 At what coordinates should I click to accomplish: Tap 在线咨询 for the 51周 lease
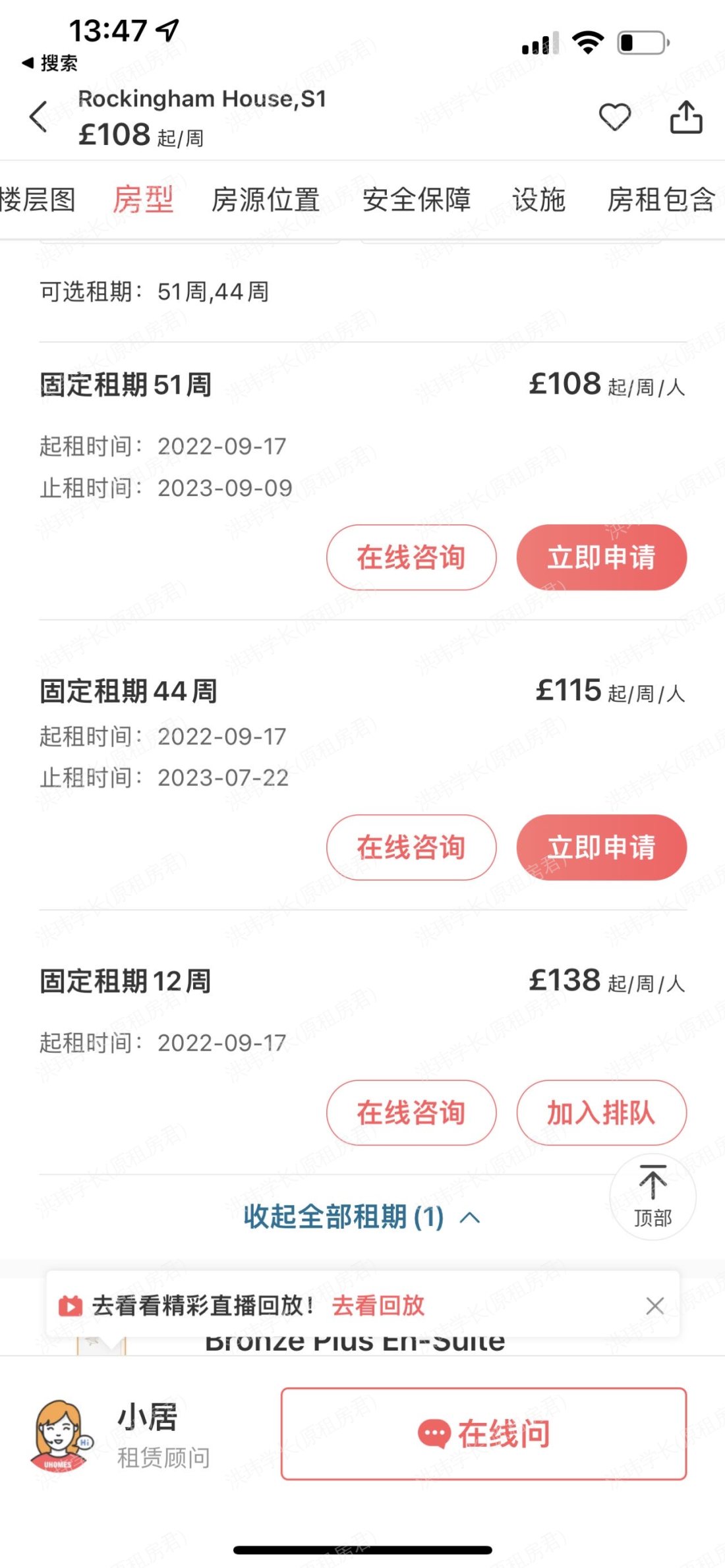(x=411, y=557)
